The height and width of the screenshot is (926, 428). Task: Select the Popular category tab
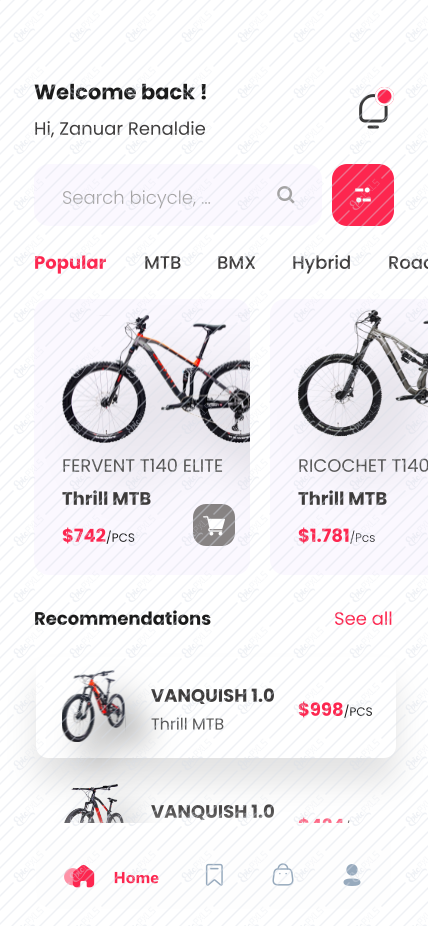[x=70, y=263]
